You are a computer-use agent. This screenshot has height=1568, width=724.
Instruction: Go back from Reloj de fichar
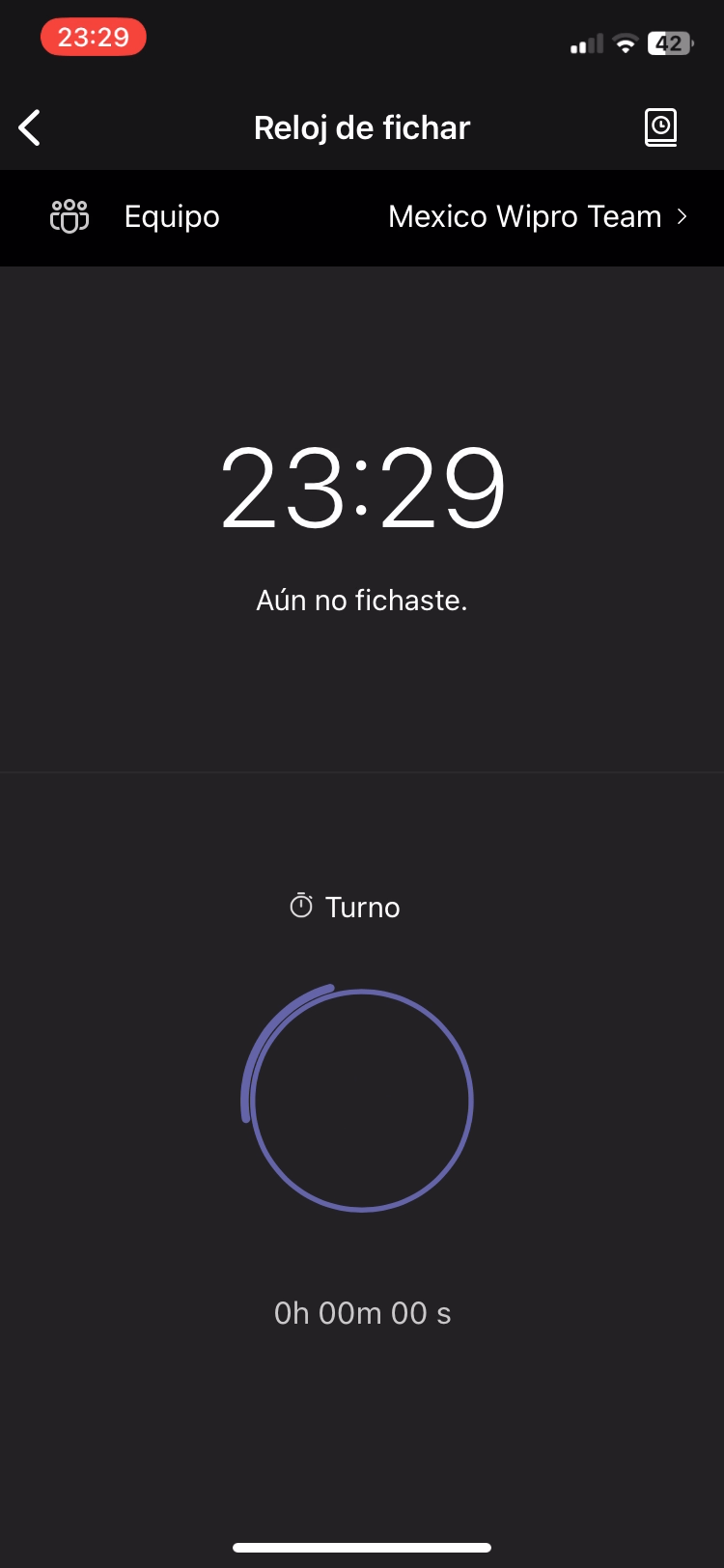[x=31, y=127]
